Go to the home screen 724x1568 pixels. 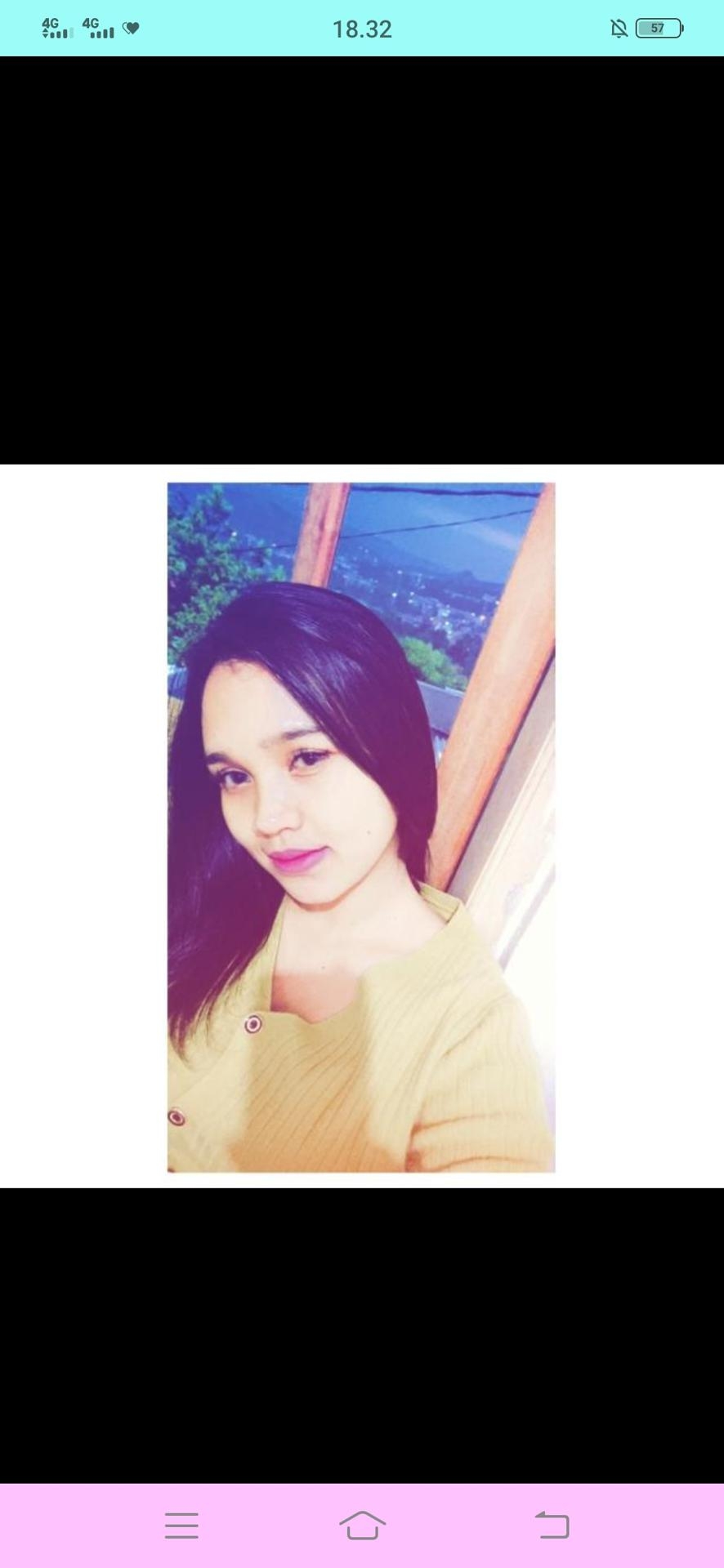[x=362, y=1525]
